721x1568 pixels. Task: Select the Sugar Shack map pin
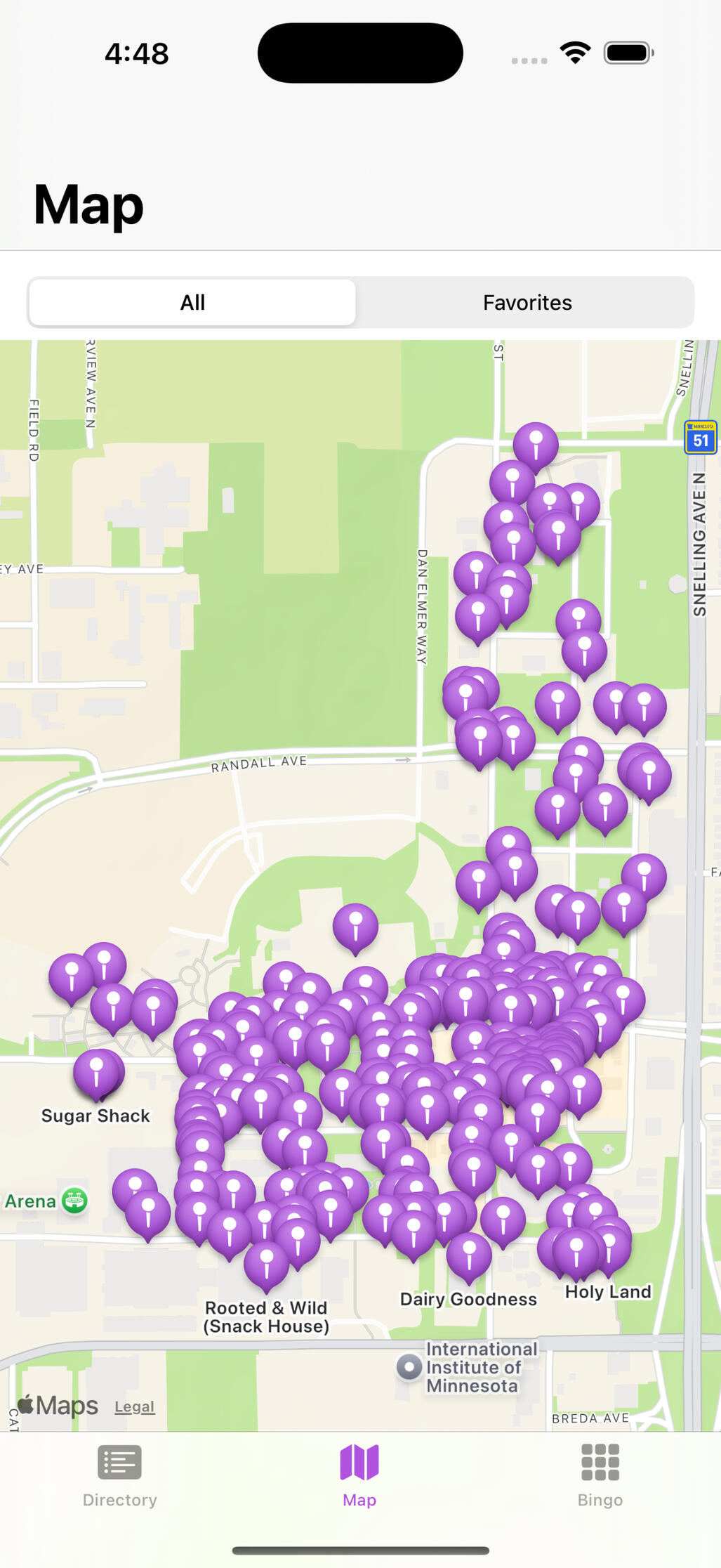97,1073
